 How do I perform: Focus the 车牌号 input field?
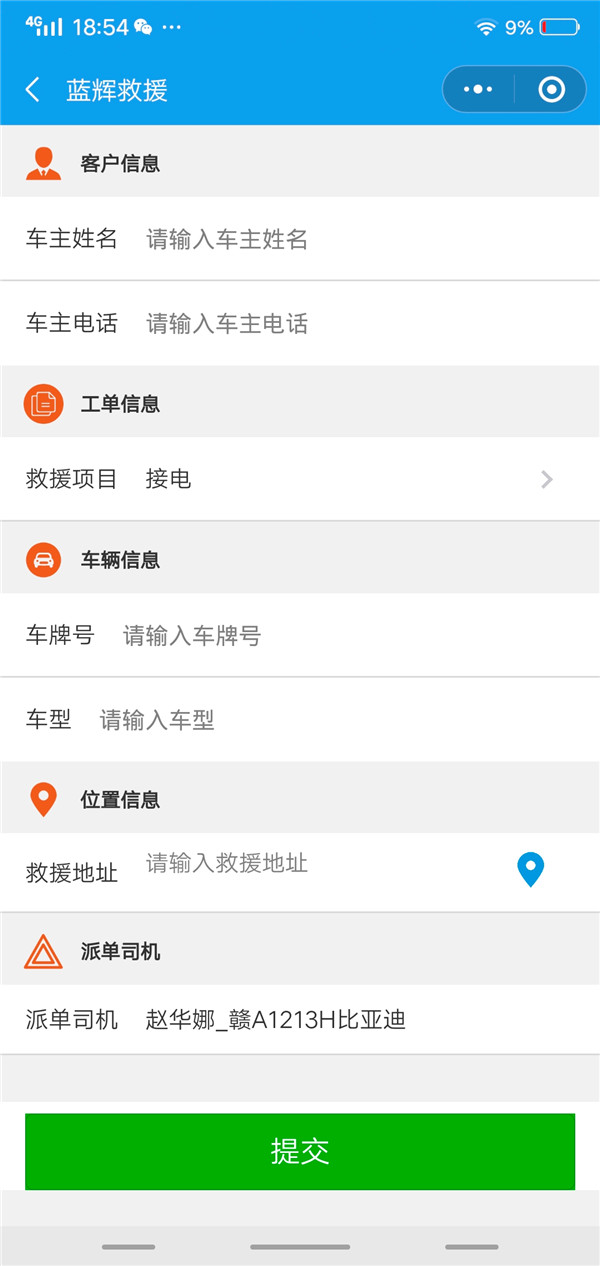pos(348,635)
